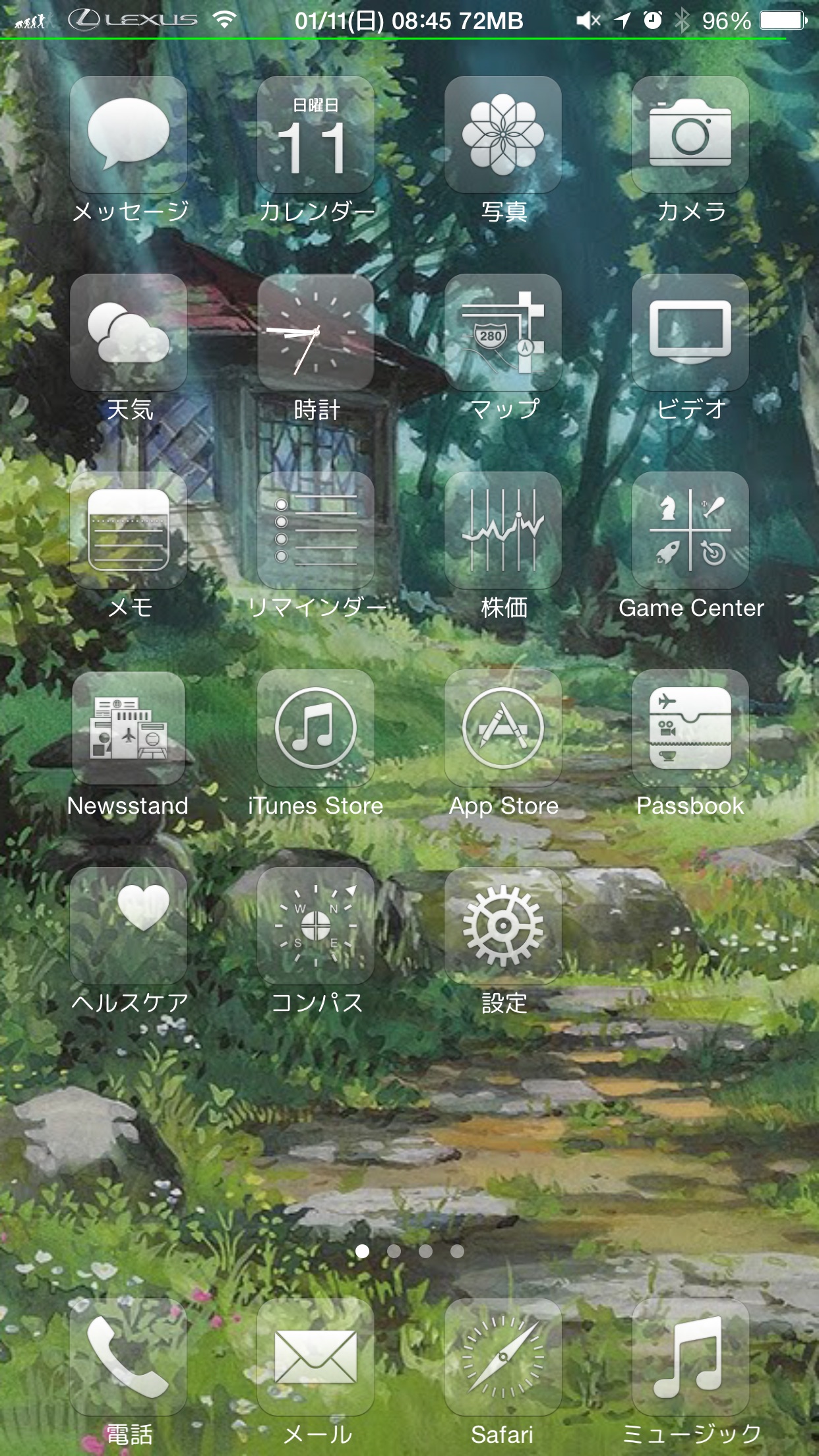This screenshot has height=1456, width=819.
Task: Open the カメラ camera app
Action: pyautogui.click(x=690, y=135)
